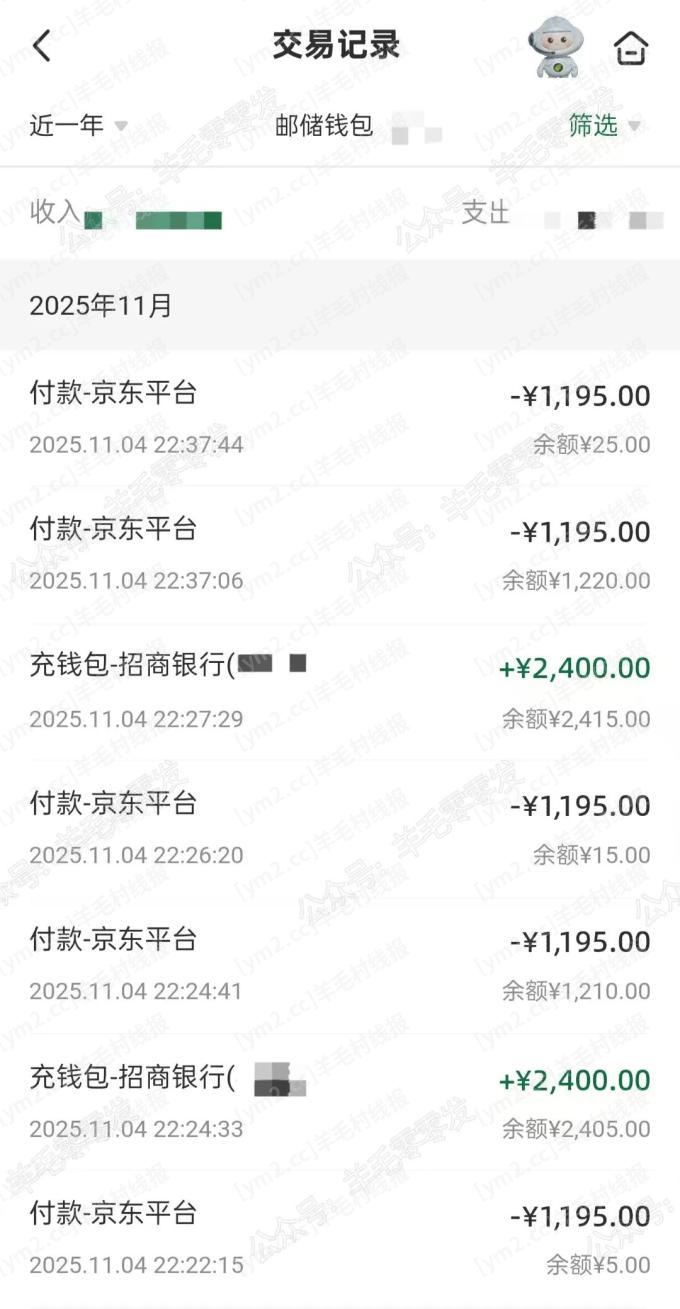Open the 招商银行 top-up at 22:27:29
This screenshot has height=1309, width=680.
point(340,692)
